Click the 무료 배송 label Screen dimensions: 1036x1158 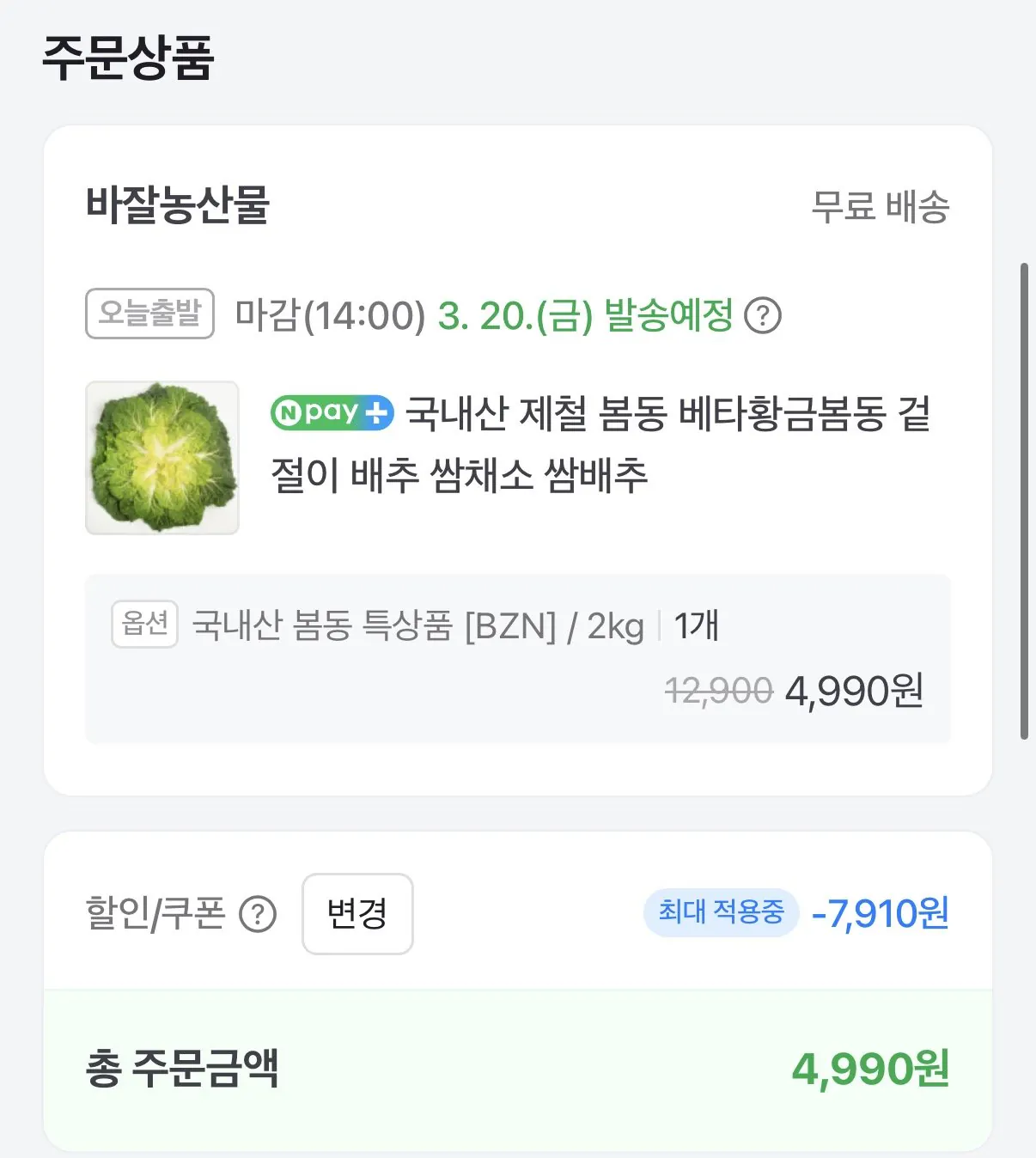point(880,206)
